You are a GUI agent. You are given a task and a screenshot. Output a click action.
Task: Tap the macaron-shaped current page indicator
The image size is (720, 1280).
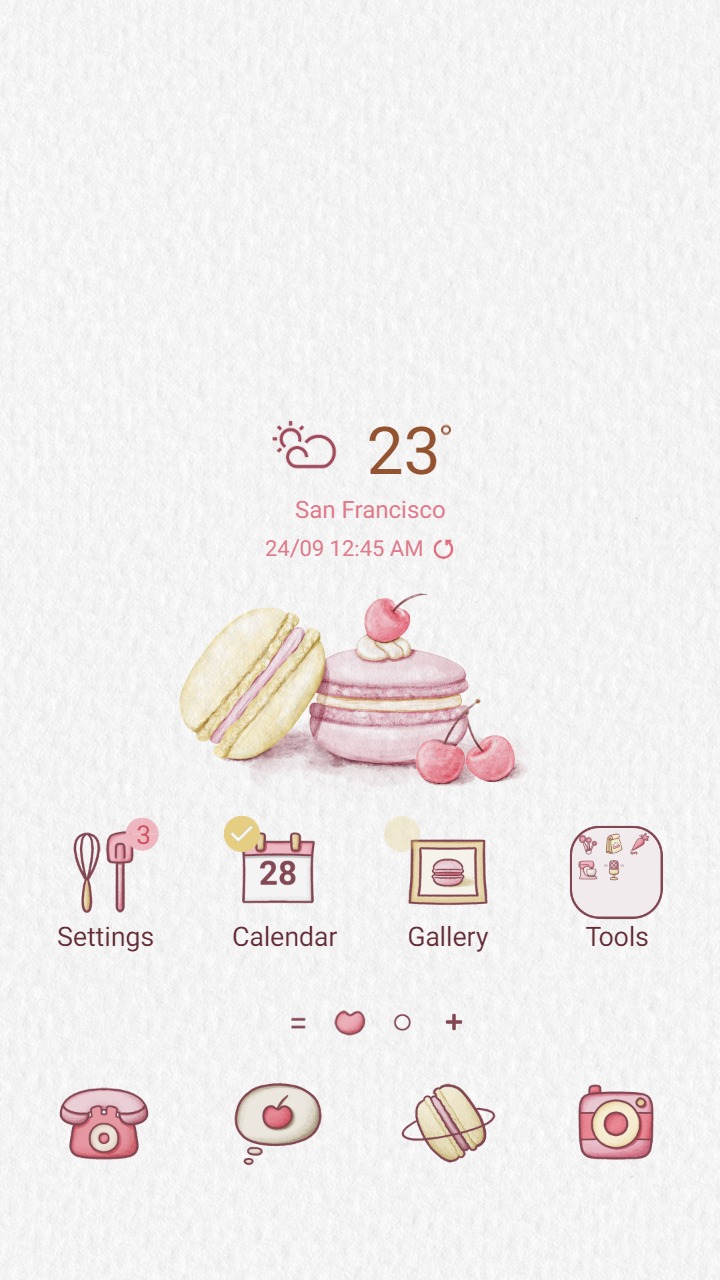[x=349, y=1022]
